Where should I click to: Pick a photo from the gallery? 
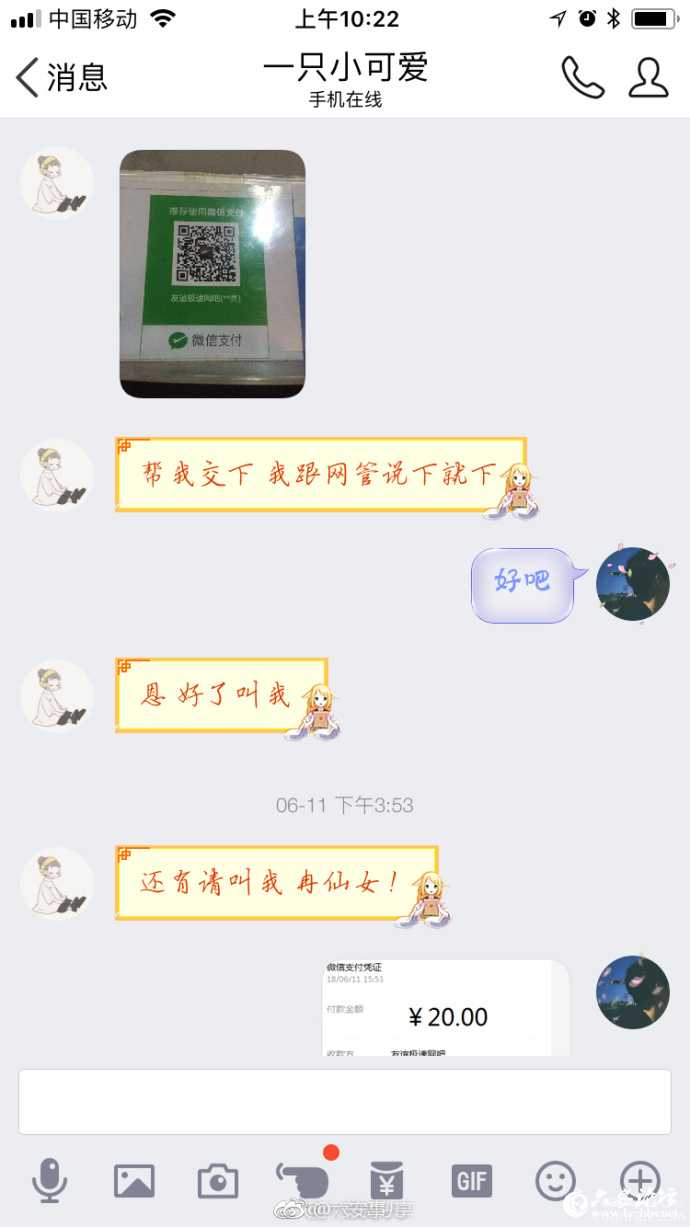(x=134, y=1181)
